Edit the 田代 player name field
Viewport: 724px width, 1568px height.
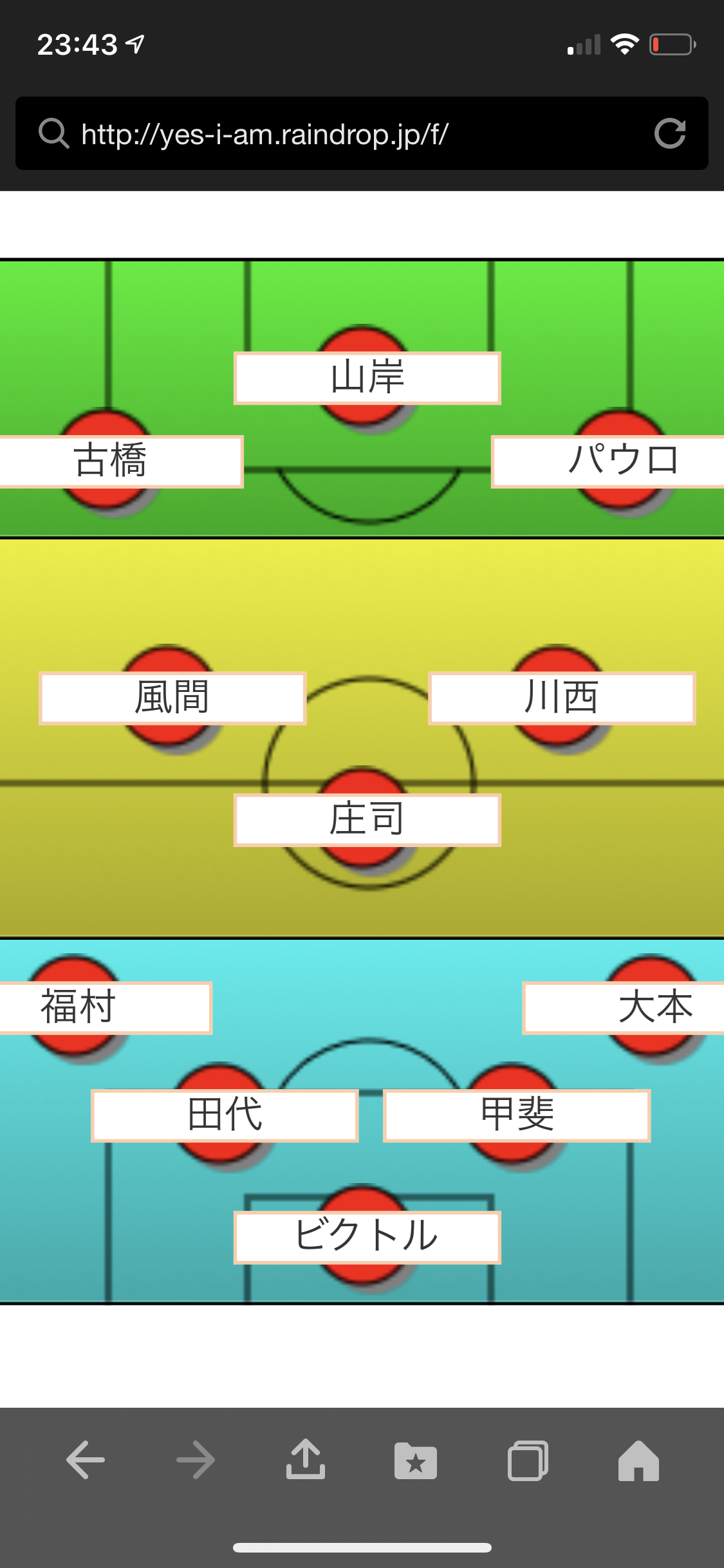point(225,1115)
